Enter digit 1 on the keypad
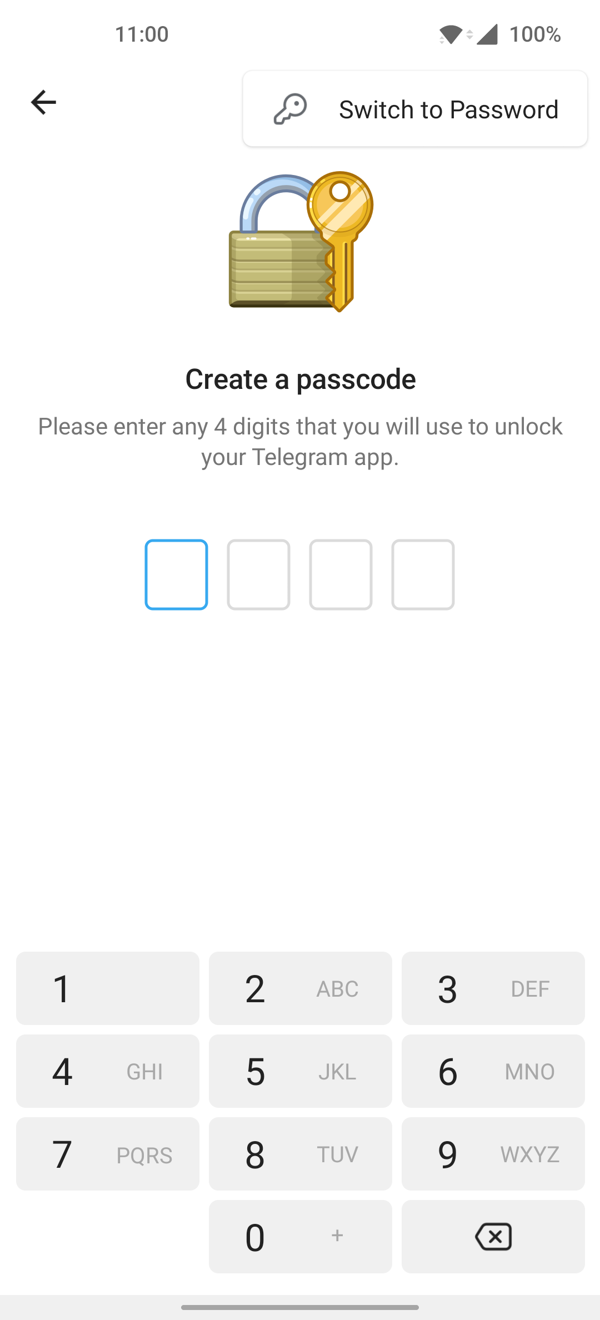This screenshot has width=600, height=1320. point(108,988)
